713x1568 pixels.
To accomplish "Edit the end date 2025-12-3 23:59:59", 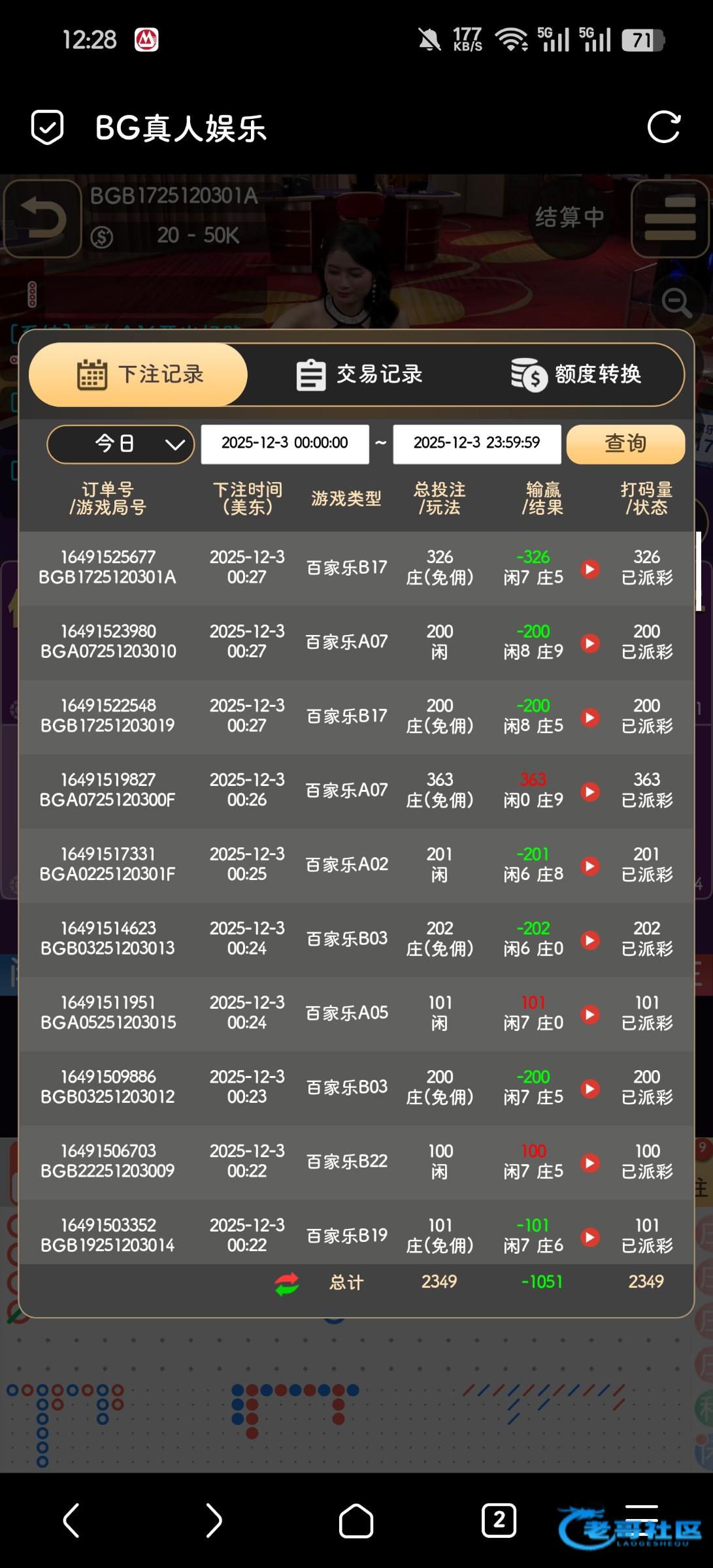I will [x=477, y=444].
